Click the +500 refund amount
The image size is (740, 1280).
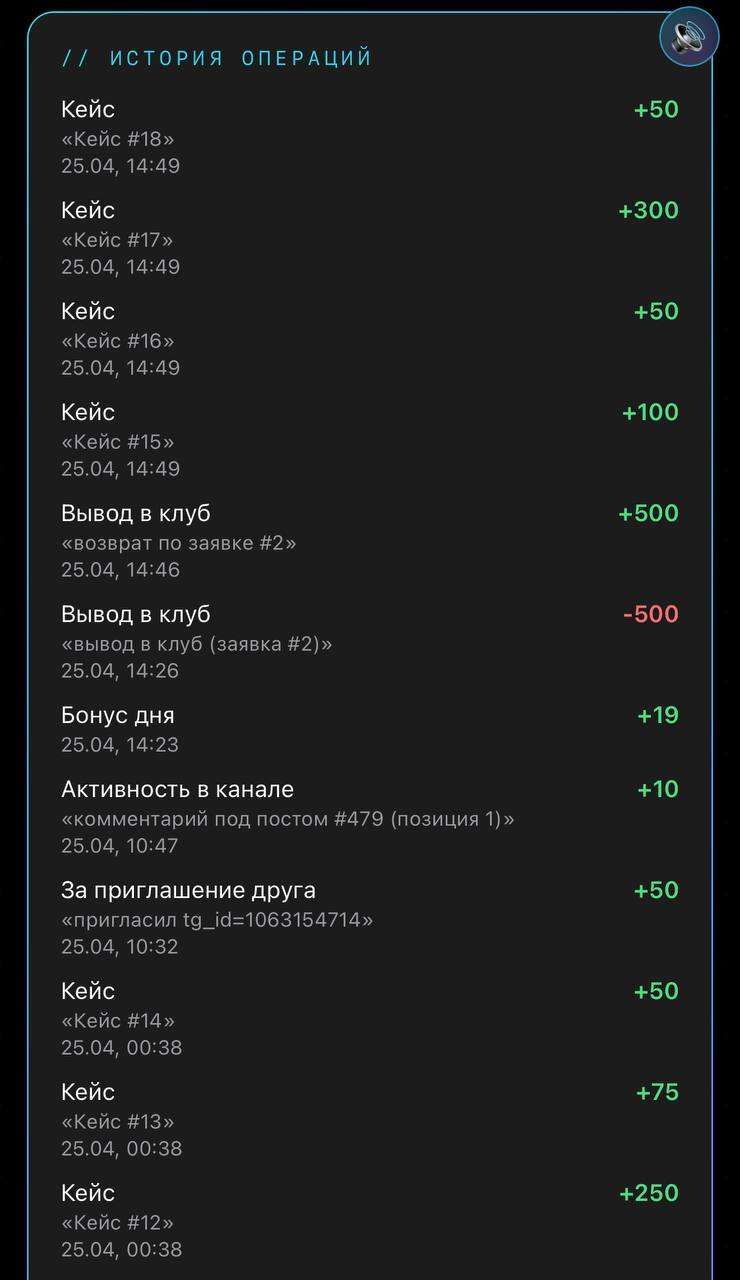pyautogui.click(x=648, y=512)
